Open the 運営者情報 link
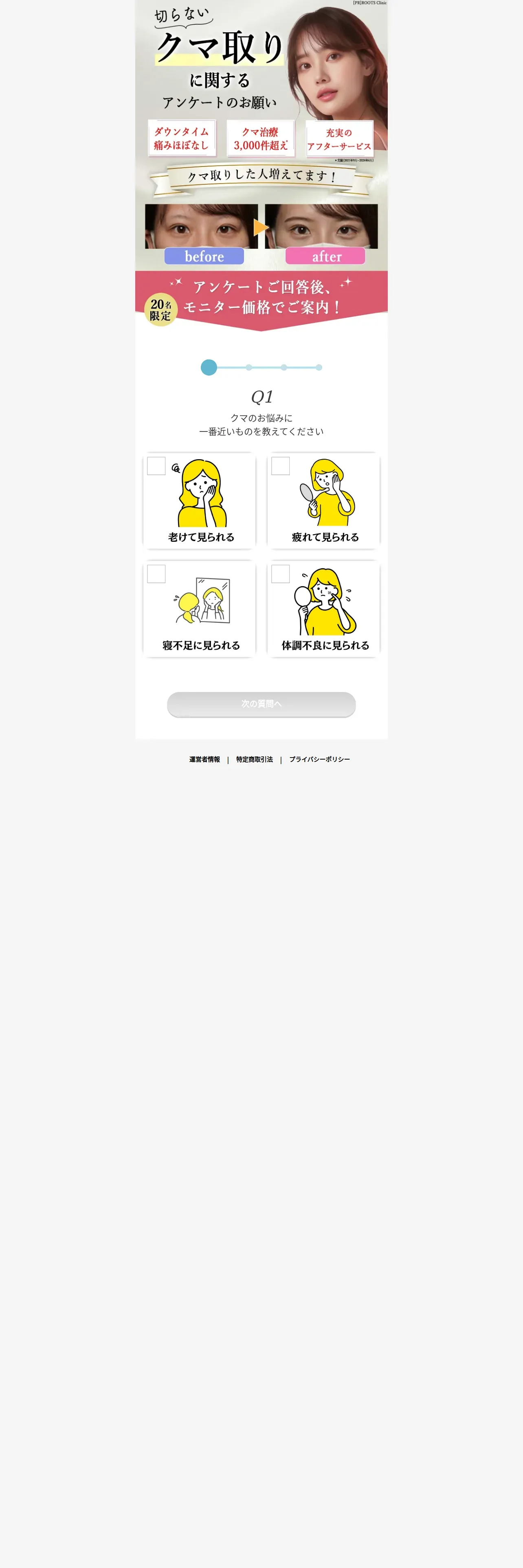523x1568 pixels. (204, 759)
